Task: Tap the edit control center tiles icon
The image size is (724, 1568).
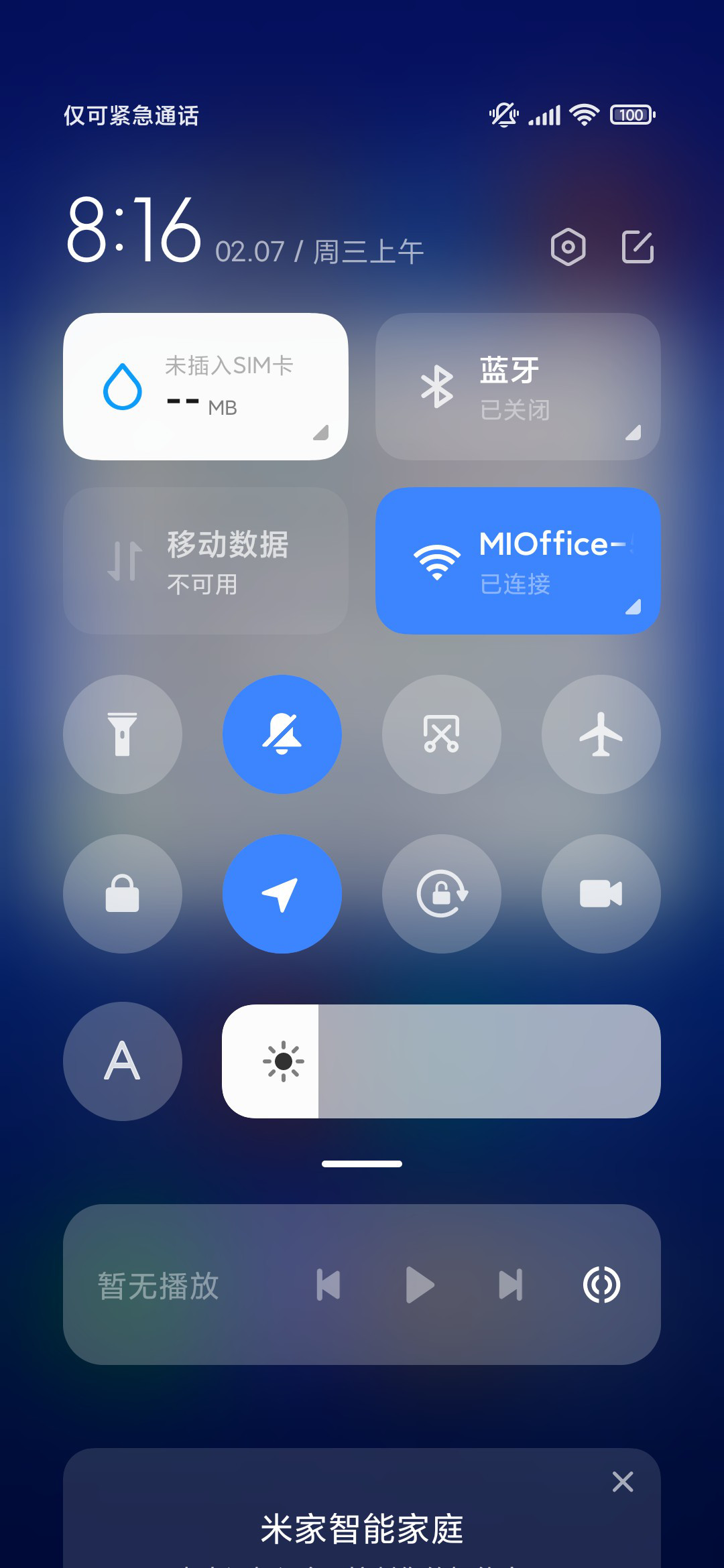Action: [638, 247]
